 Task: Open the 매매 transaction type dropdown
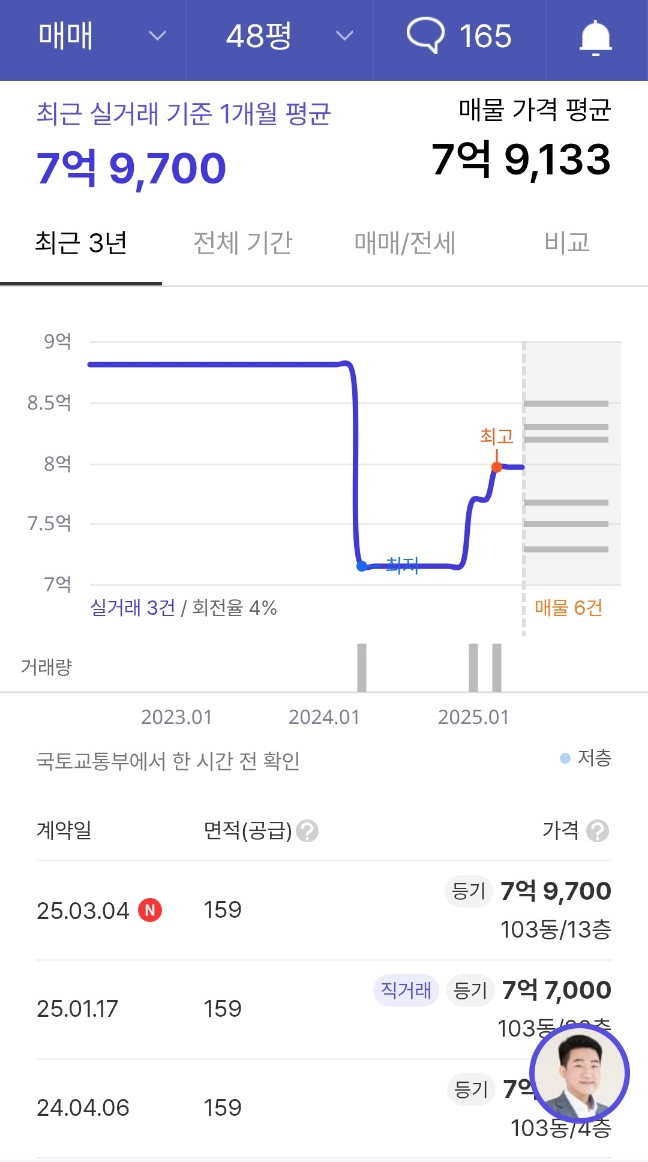pyautogui.click(x=100, y=37)
